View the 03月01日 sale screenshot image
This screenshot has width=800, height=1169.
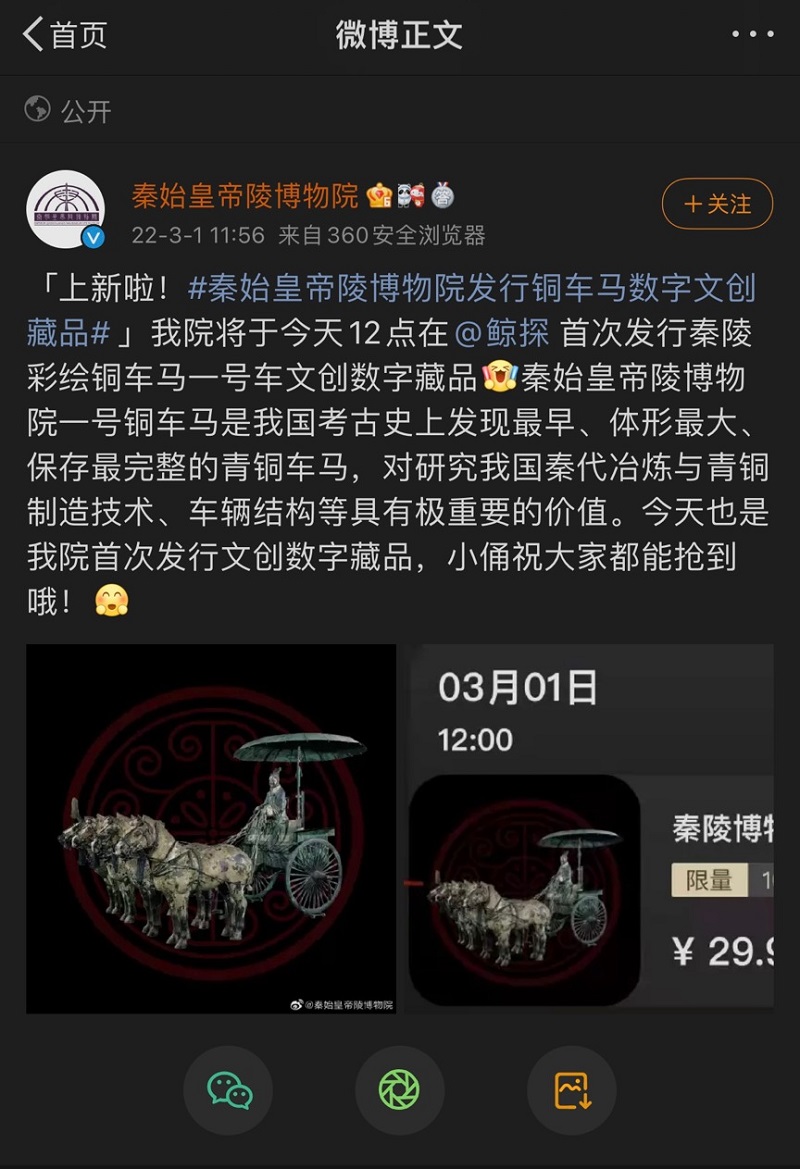tap(591, 828)
